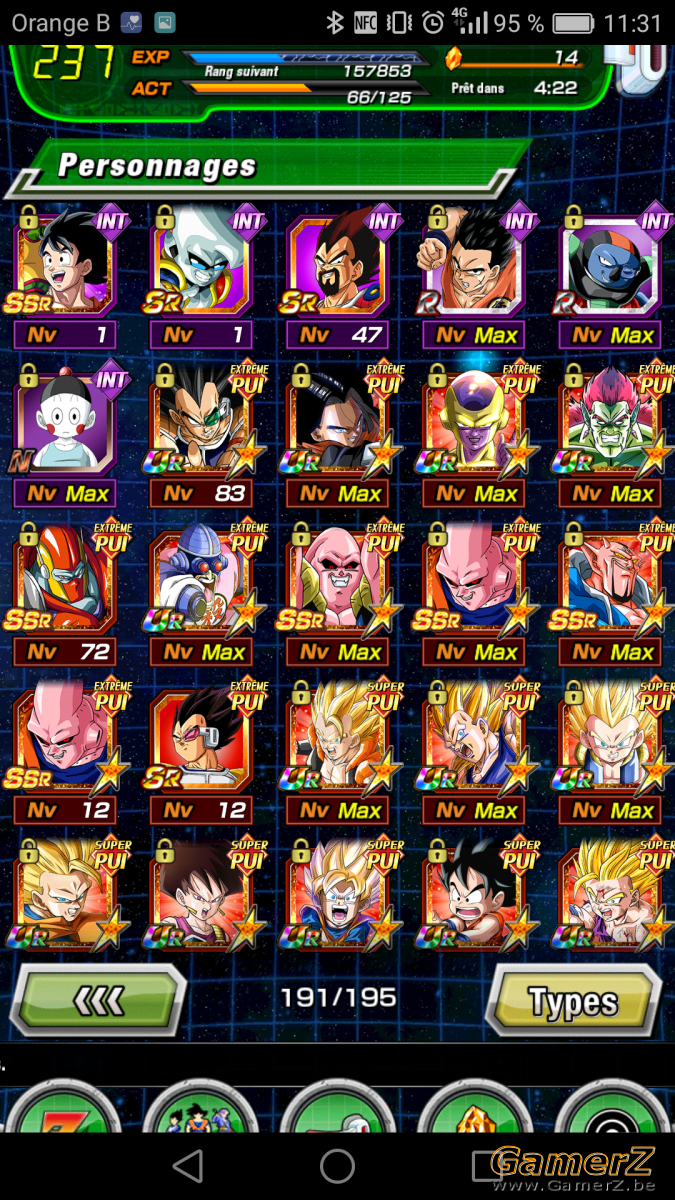Open the Types filter button
675x1200 pixels.
[574, 1000]
